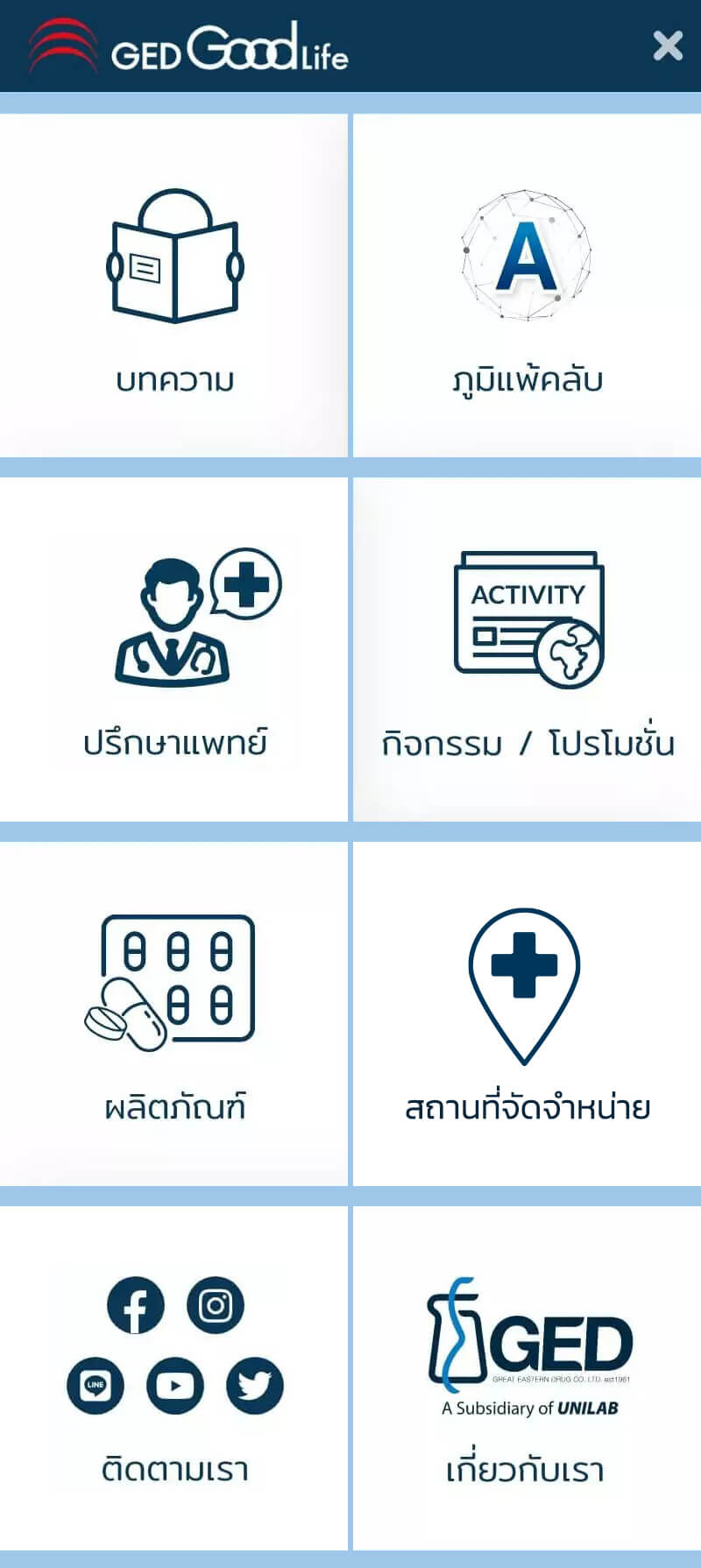Visit the Instagram icon
Image resolution: width=701 pixels, height=1568 pixels.
tap(216, 1305)
